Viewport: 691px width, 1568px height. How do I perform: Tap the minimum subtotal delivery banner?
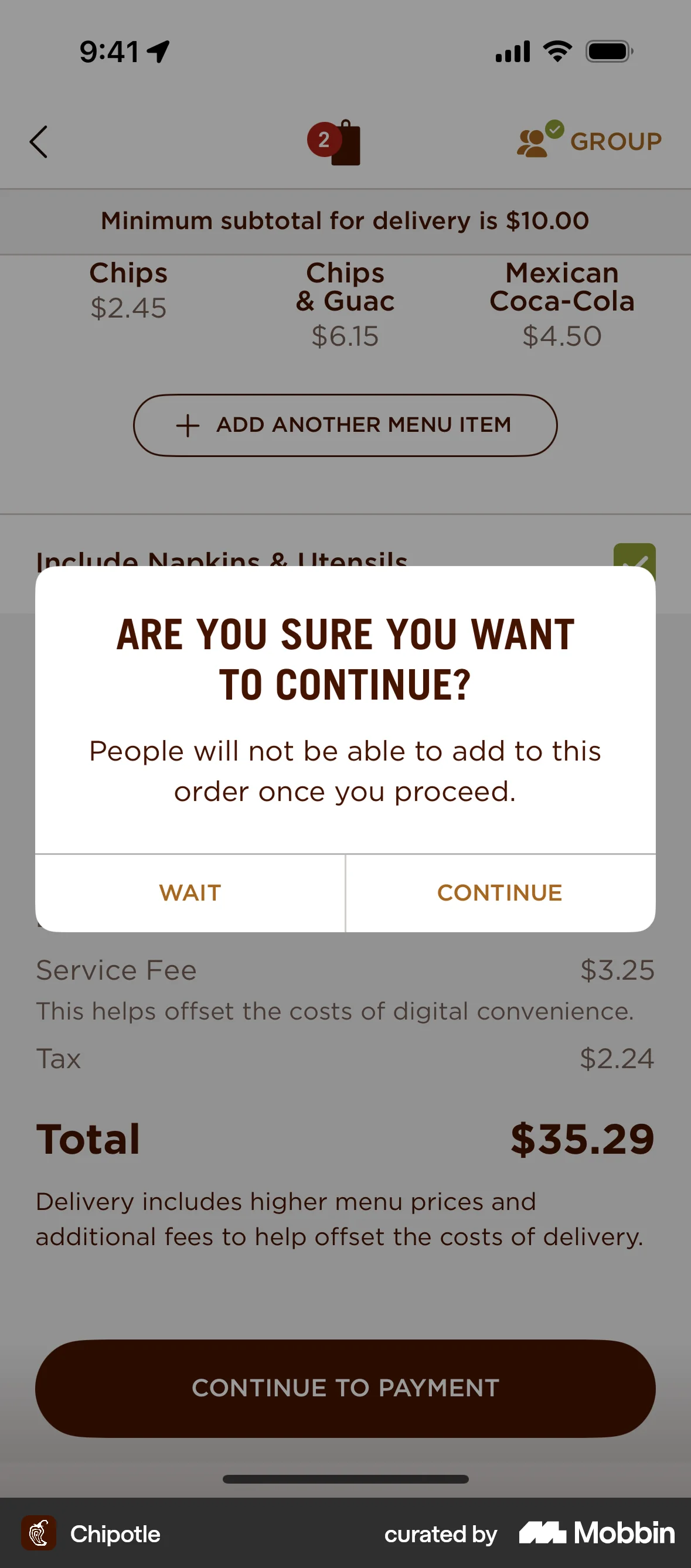[x=345, y=220]
